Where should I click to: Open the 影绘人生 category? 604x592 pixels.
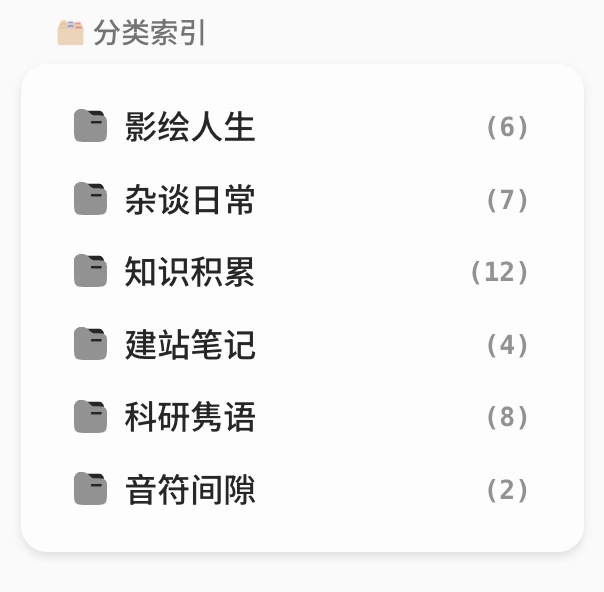(x=190, y=127)
